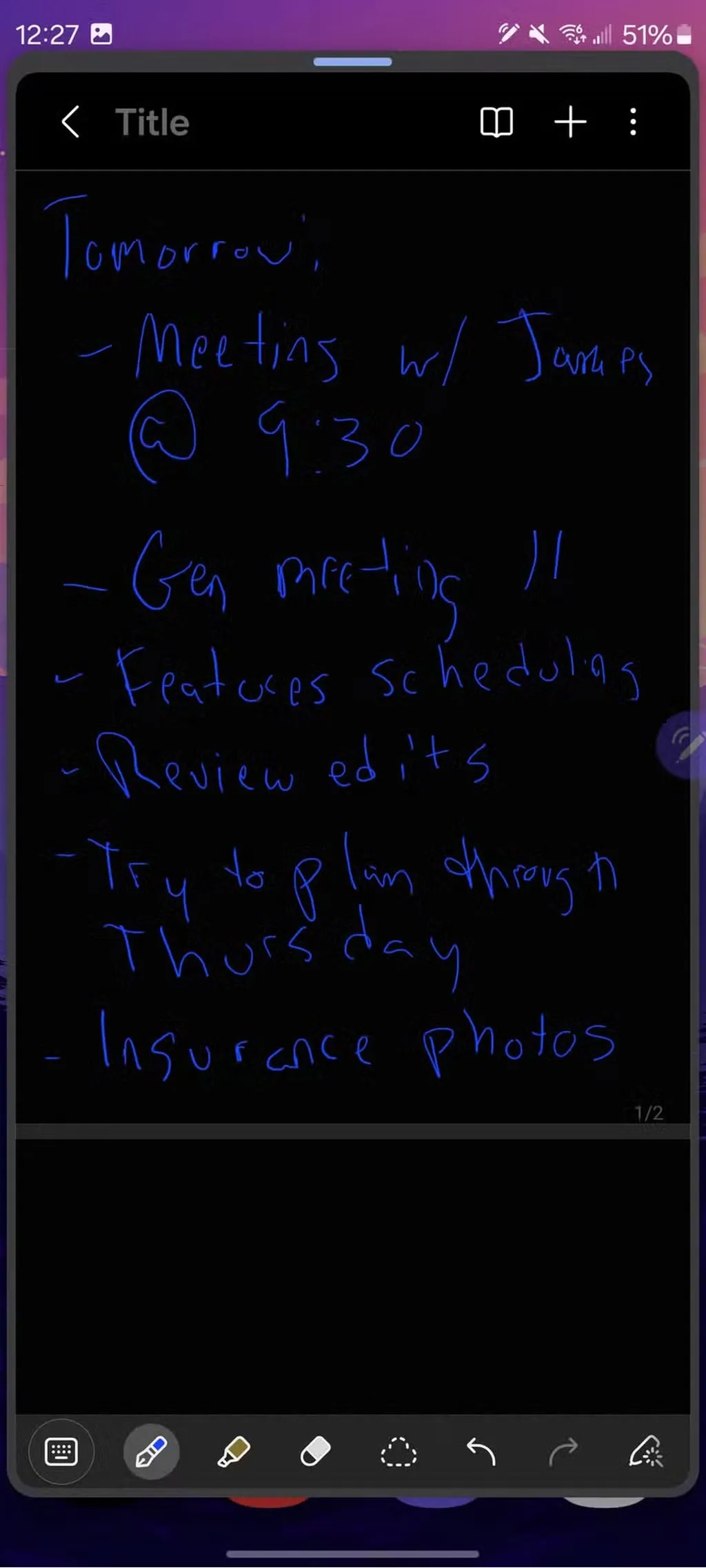The width and height of the screenshot is (706, 1568).
Task: Tap the plus add icon
Action: pos(570,123)
